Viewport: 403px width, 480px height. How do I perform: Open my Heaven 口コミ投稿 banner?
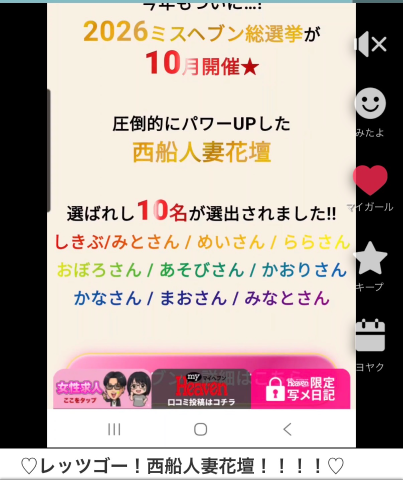click(201, 389)
